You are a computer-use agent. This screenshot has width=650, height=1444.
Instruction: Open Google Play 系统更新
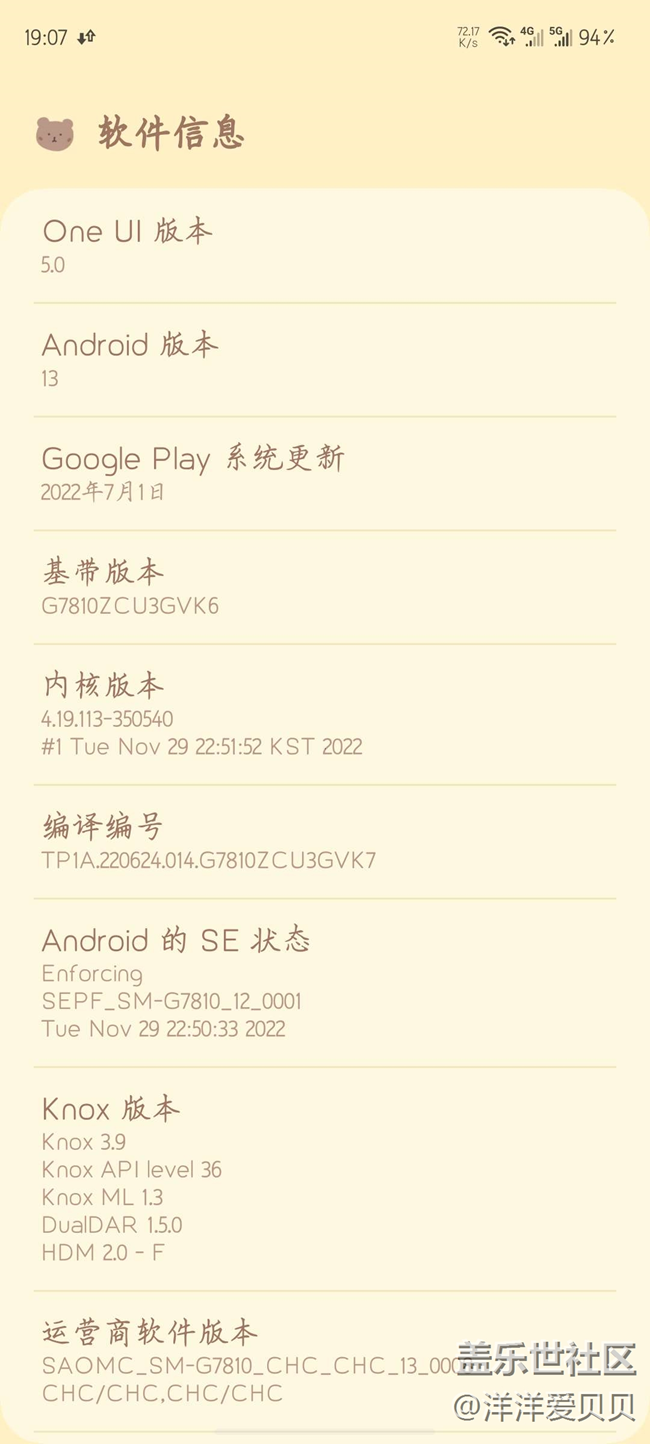325,474
